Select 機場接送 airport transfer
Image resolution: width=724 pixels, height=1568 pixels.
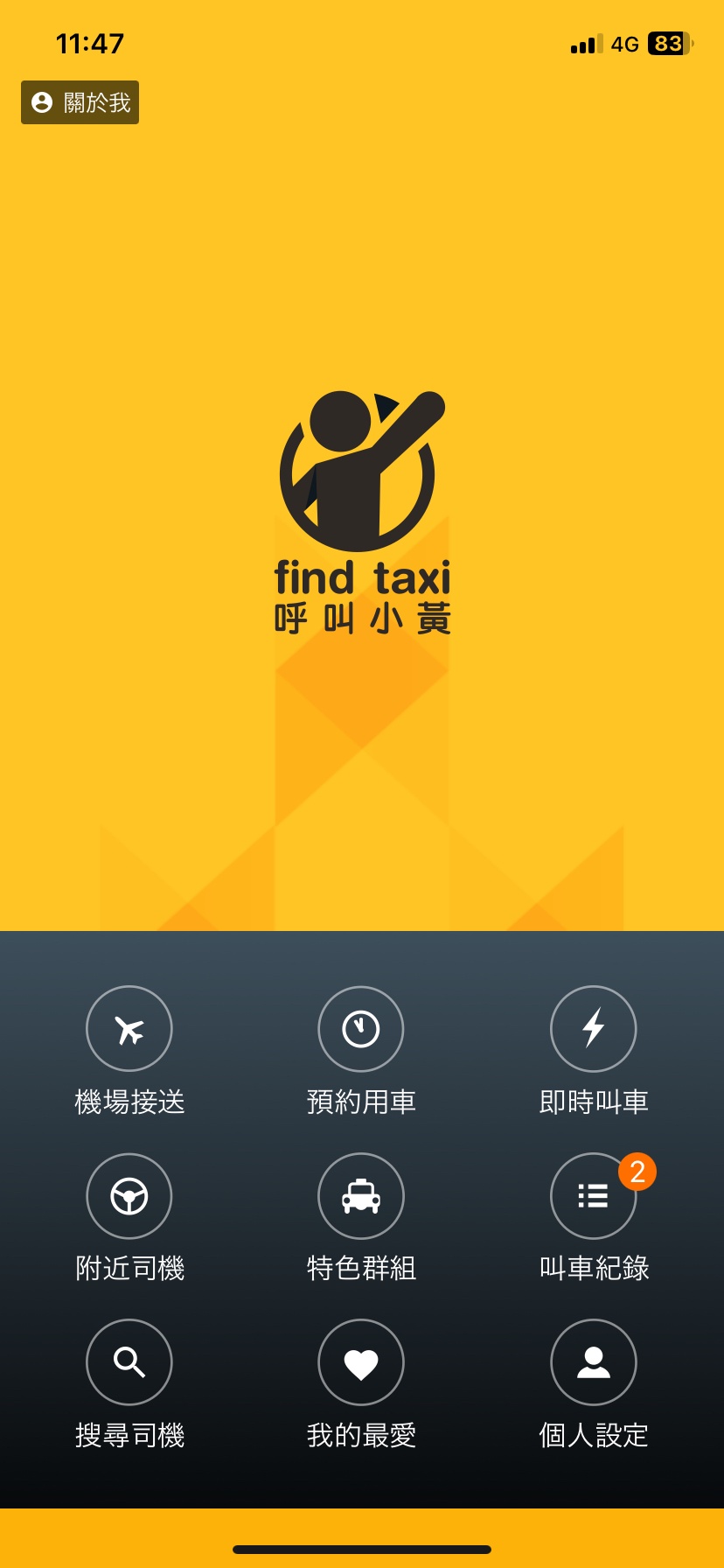pos(129,1029)
